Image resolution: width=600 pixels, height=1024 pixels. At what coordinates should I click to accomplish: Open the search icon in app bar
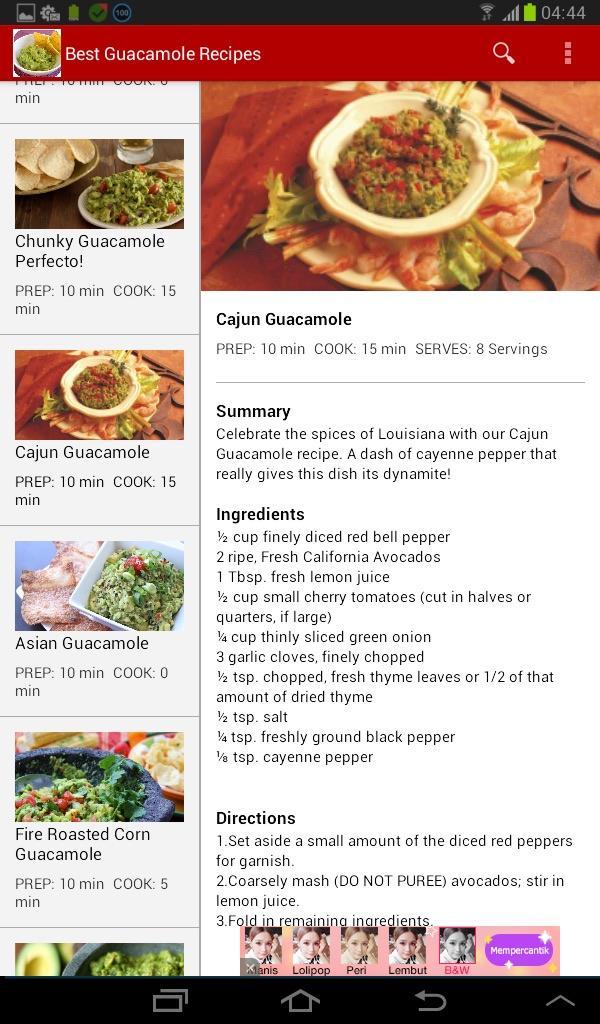503,53
